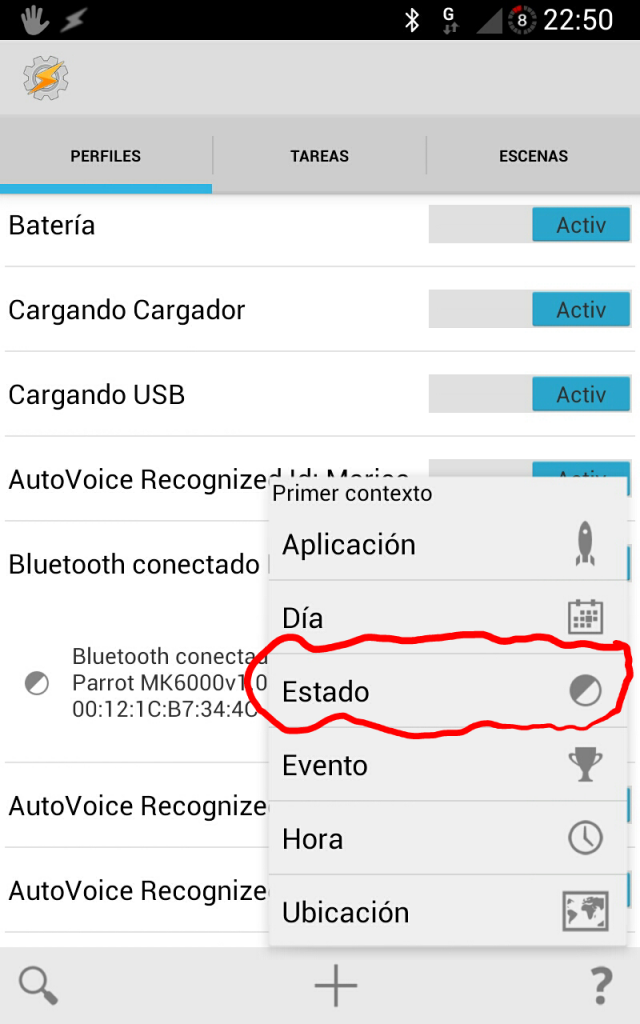Toggle the Batería profile switch

pos(530,225)
